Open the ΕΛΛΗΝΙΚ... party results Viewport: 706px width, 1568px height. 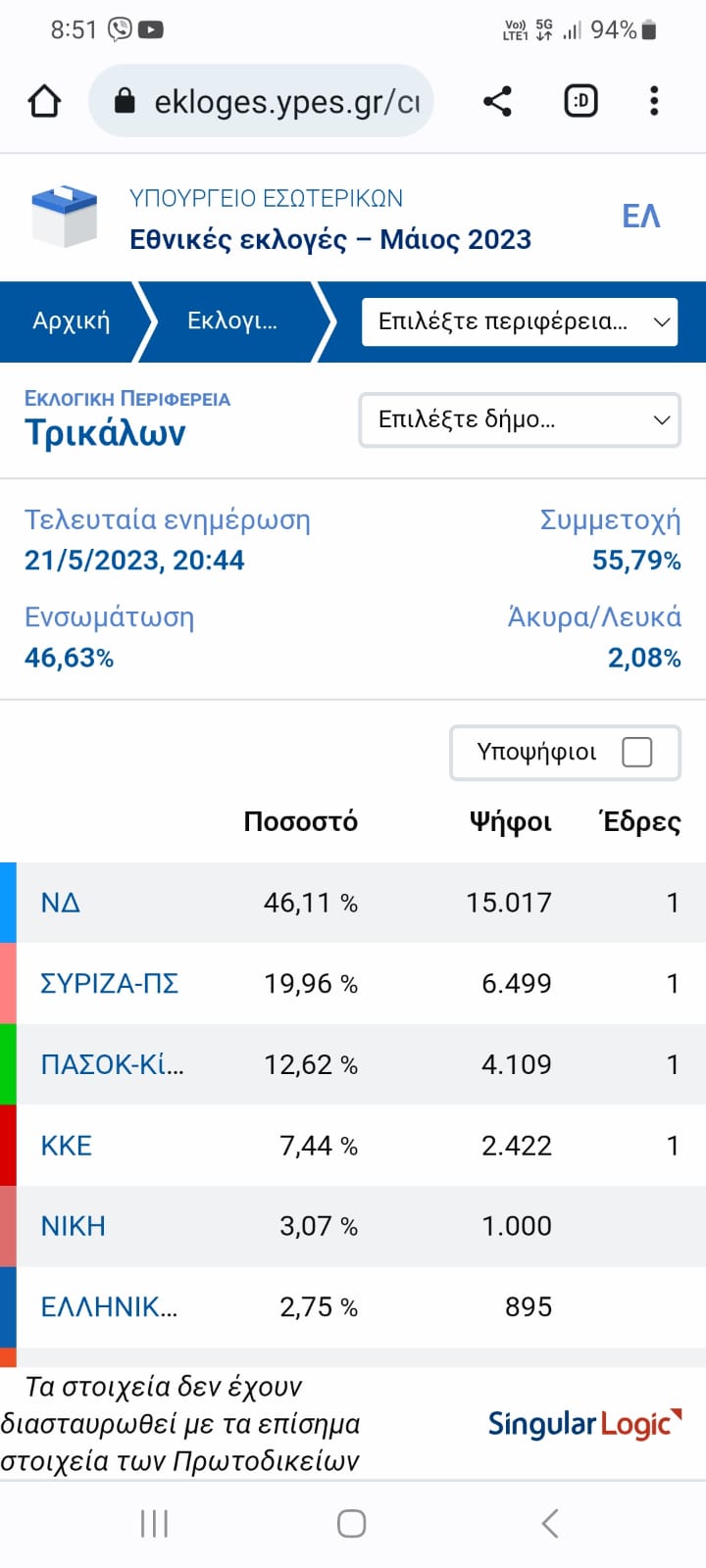(x=109, y=1307)
